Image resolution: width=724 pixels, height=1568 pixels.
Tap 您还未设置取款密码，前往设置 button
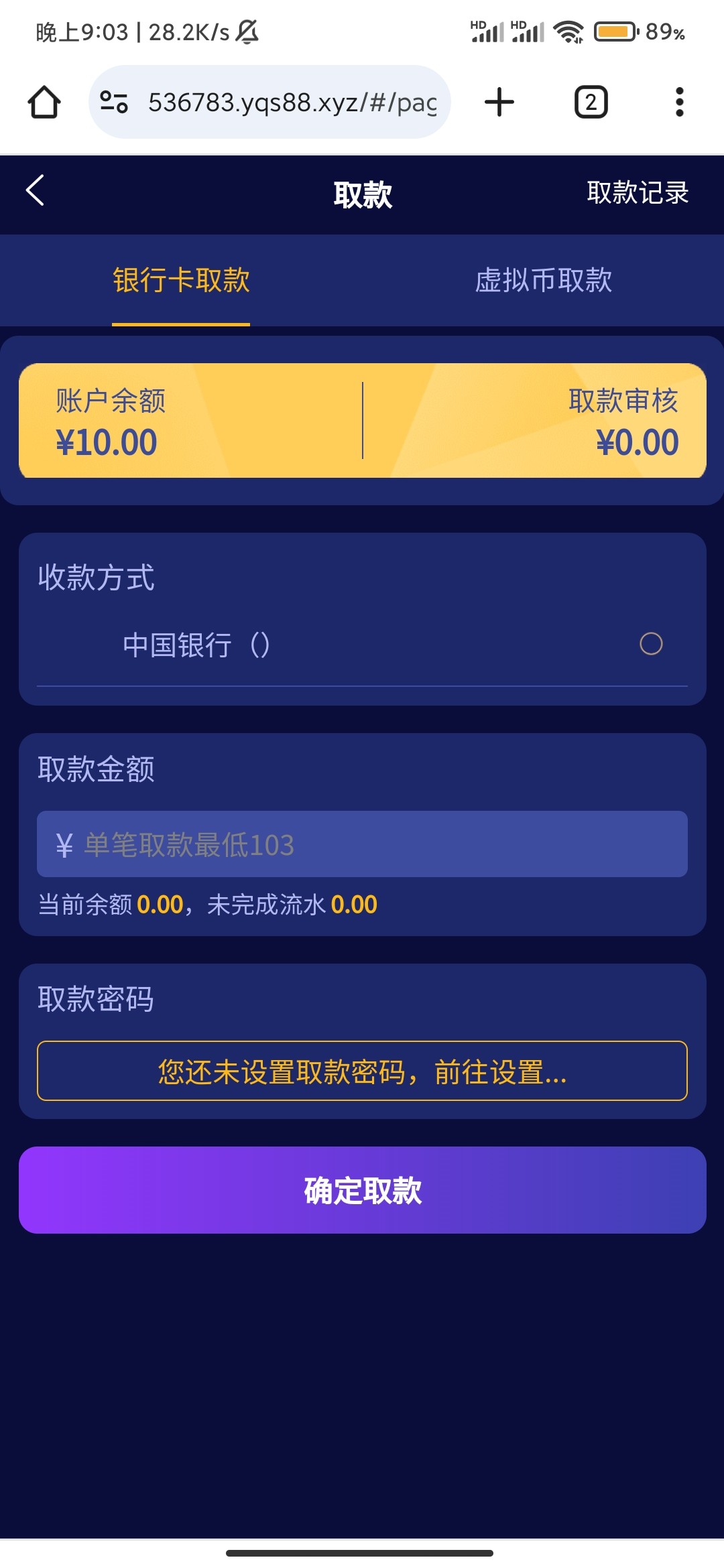click(362, 1071)
